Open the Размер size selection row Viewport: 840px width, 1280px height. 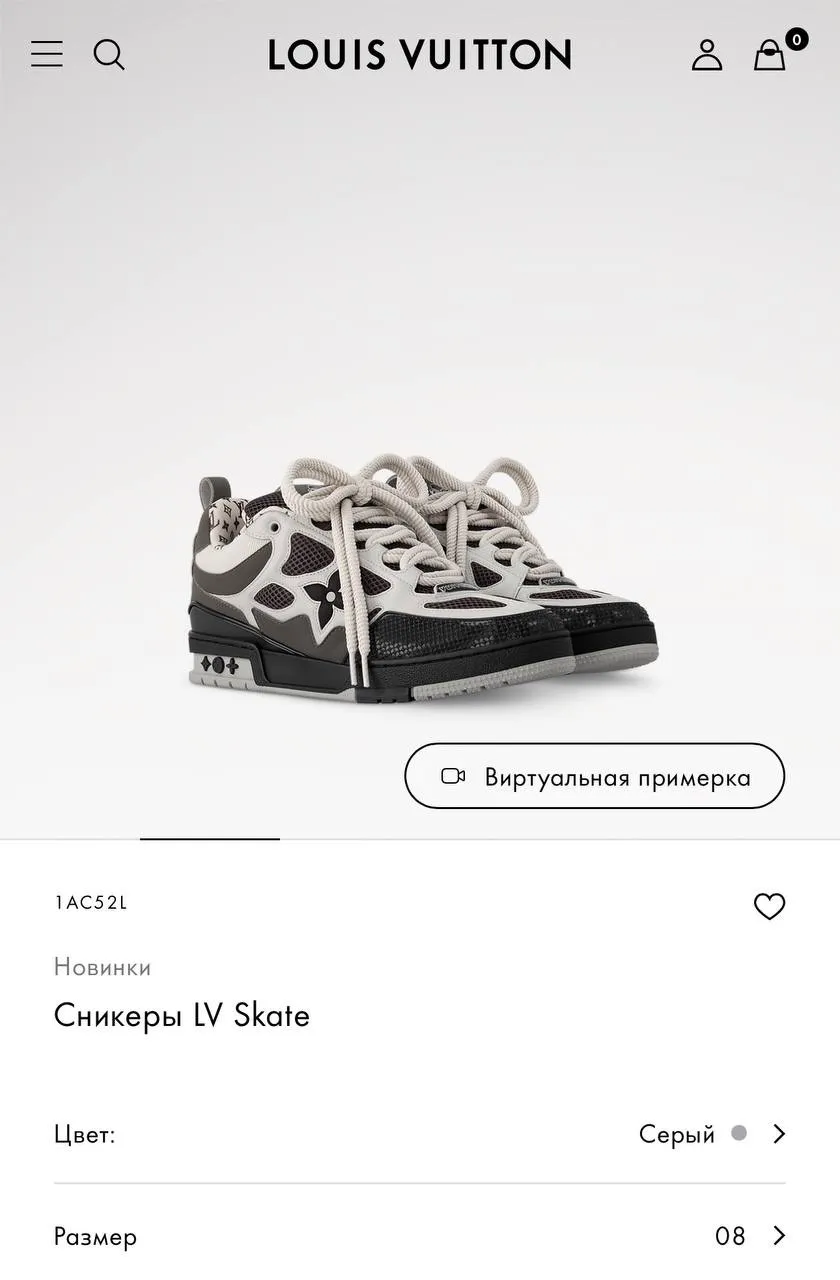coord(420,1236)
